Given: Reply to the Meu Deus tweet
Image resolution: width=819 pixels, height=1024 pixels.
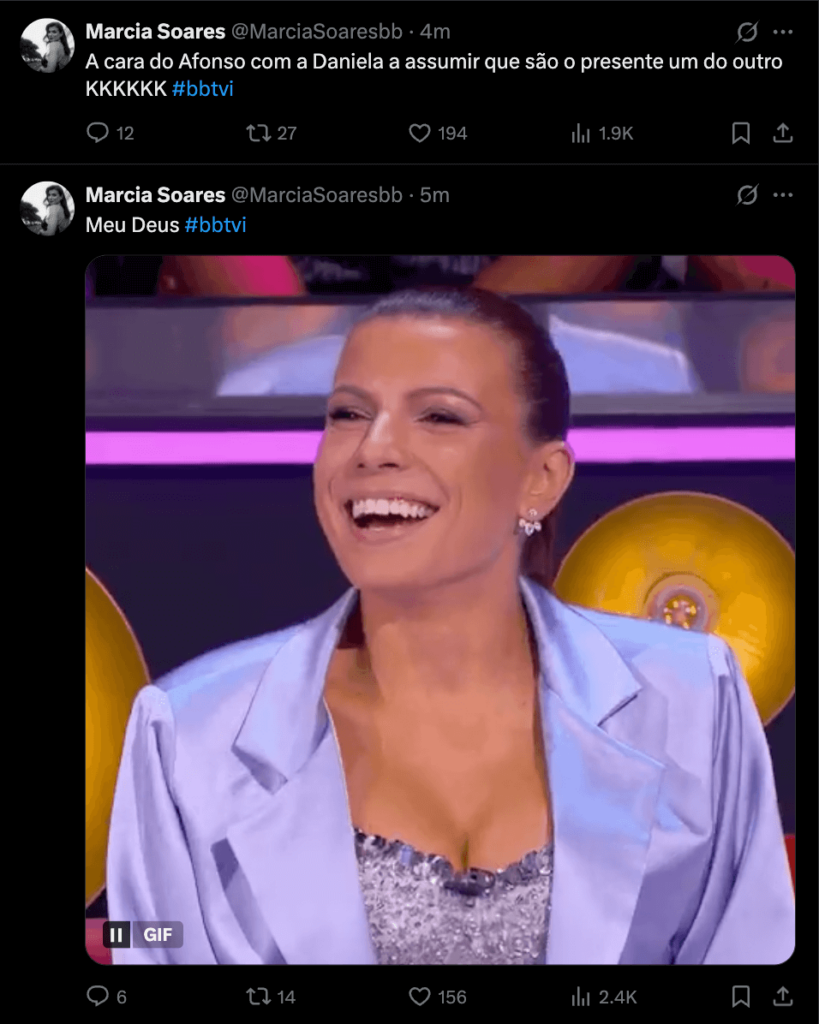Looking at the screenshot, I should pyautogui.click(x=98, y=996).
